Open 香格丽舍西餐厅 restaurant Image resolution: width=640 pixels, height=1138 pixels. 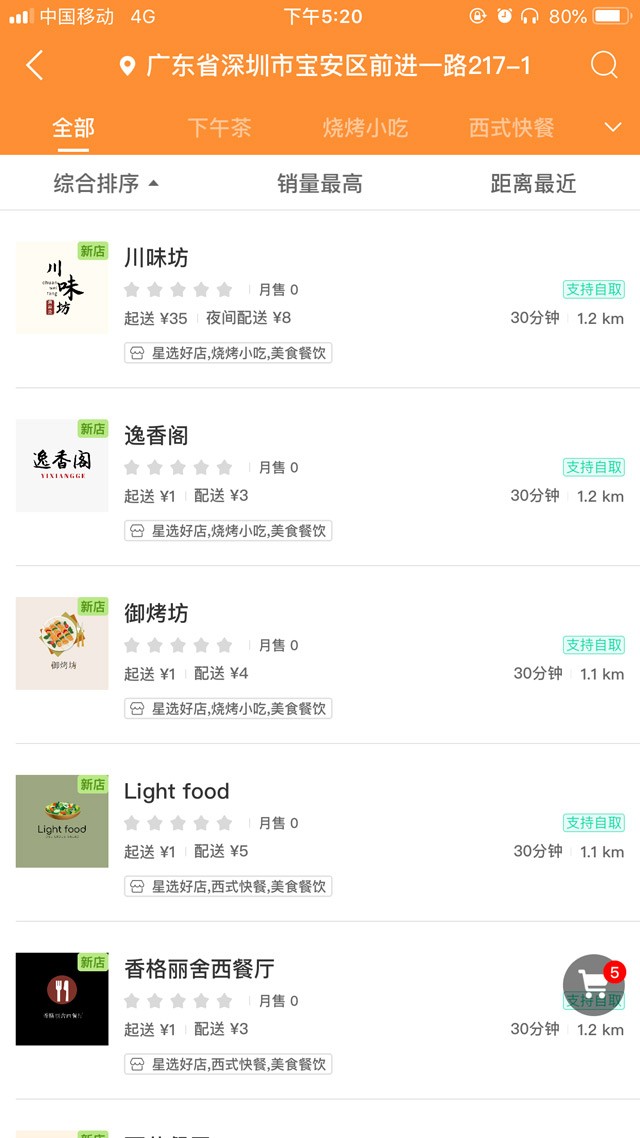(199, 970)
